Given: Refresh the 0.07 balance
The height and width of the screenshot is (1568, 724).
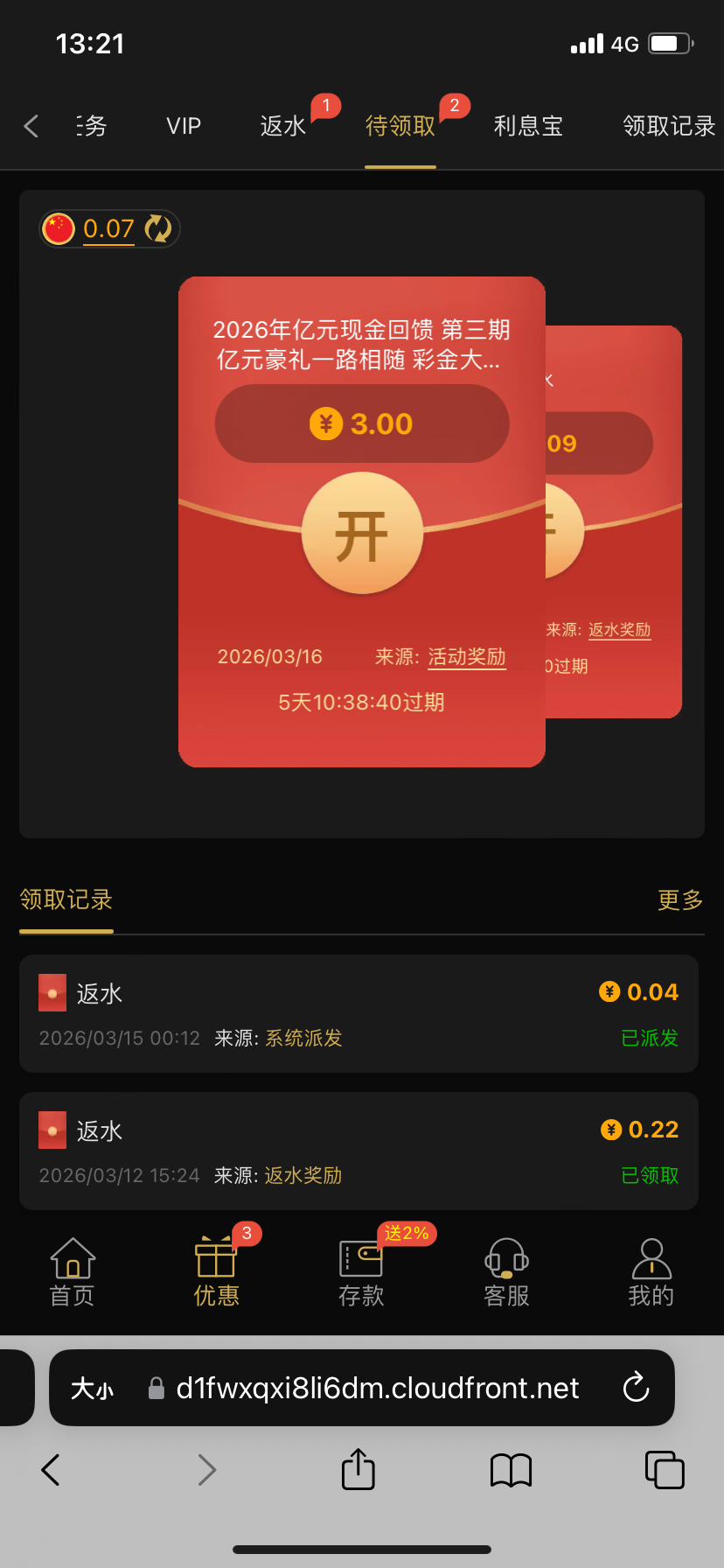Looking at the screenshot, I should [158, 229].
